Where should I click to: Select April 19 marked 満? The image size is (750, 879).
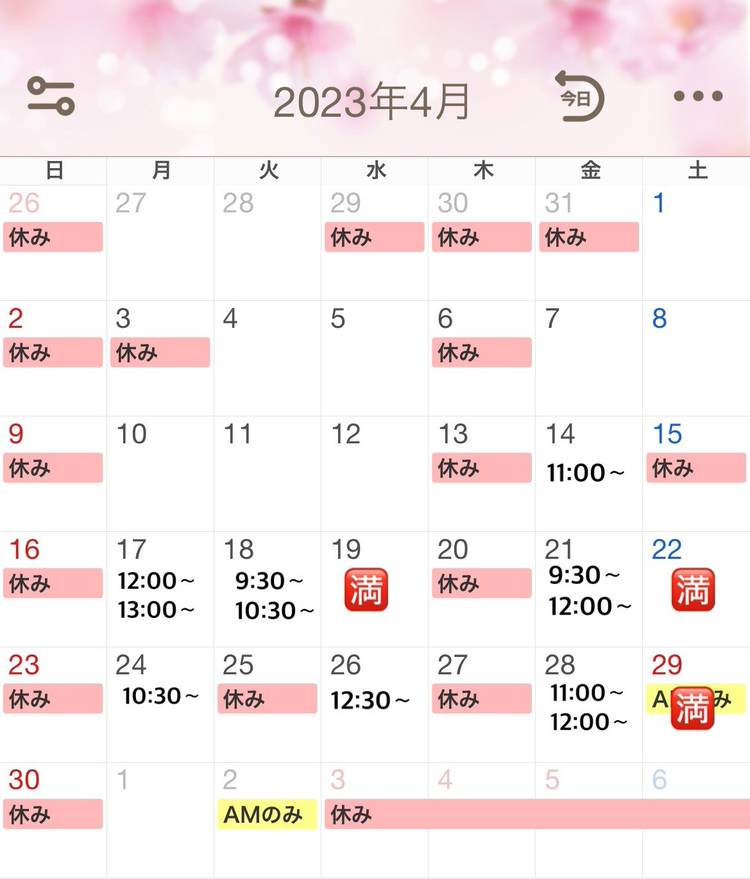(365, 590)
